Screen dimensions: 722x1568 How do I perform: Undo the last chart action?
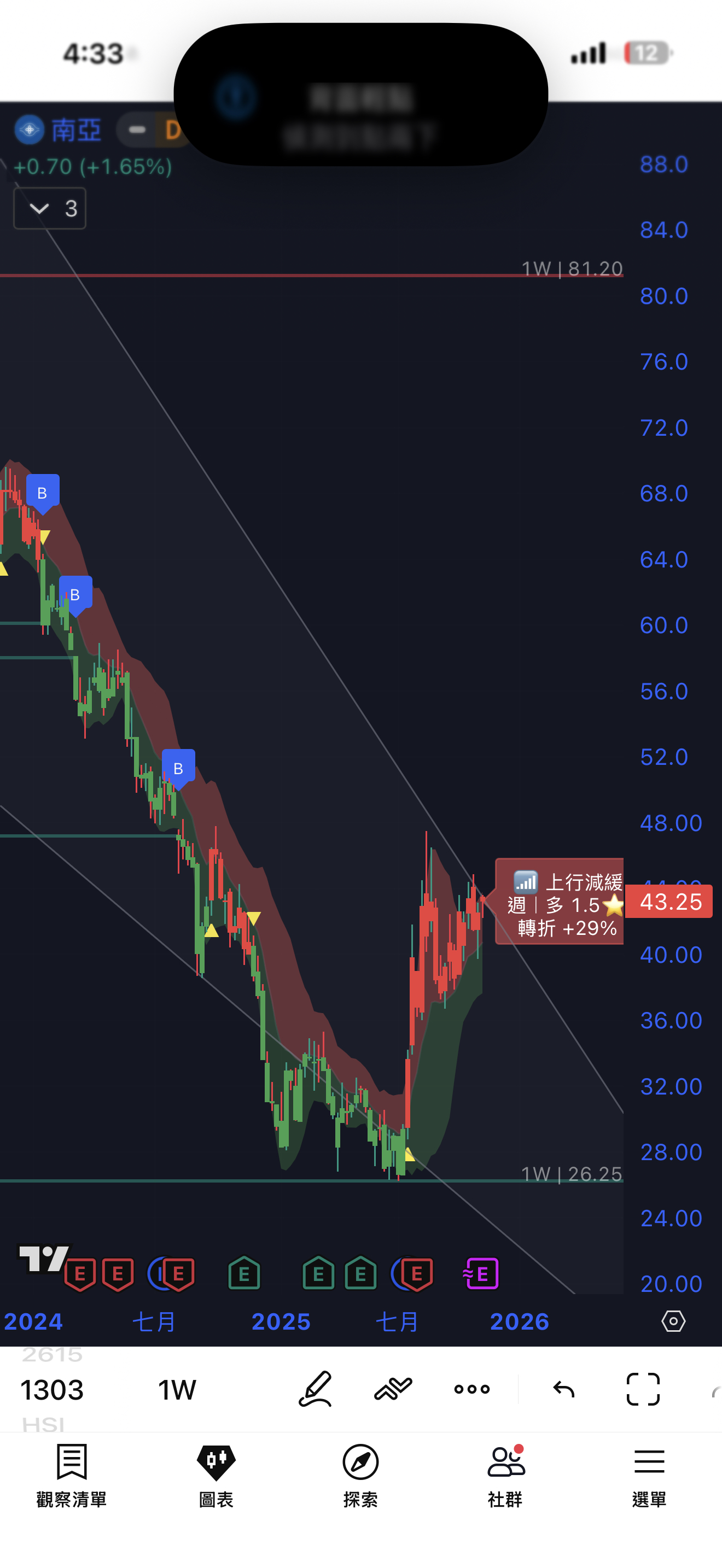564,1389
